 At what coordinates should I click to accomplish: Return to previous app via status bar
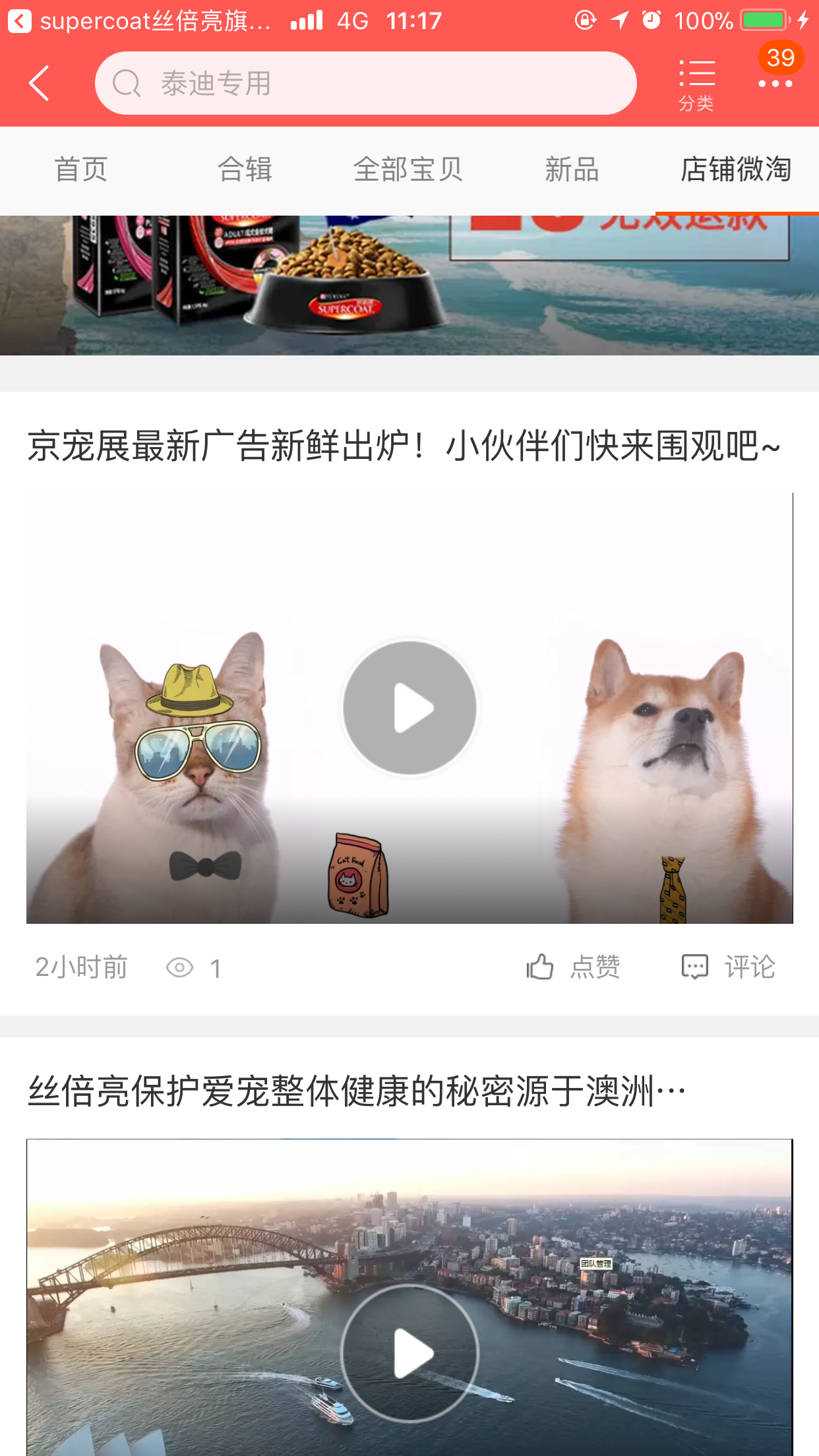click(20, 21)
